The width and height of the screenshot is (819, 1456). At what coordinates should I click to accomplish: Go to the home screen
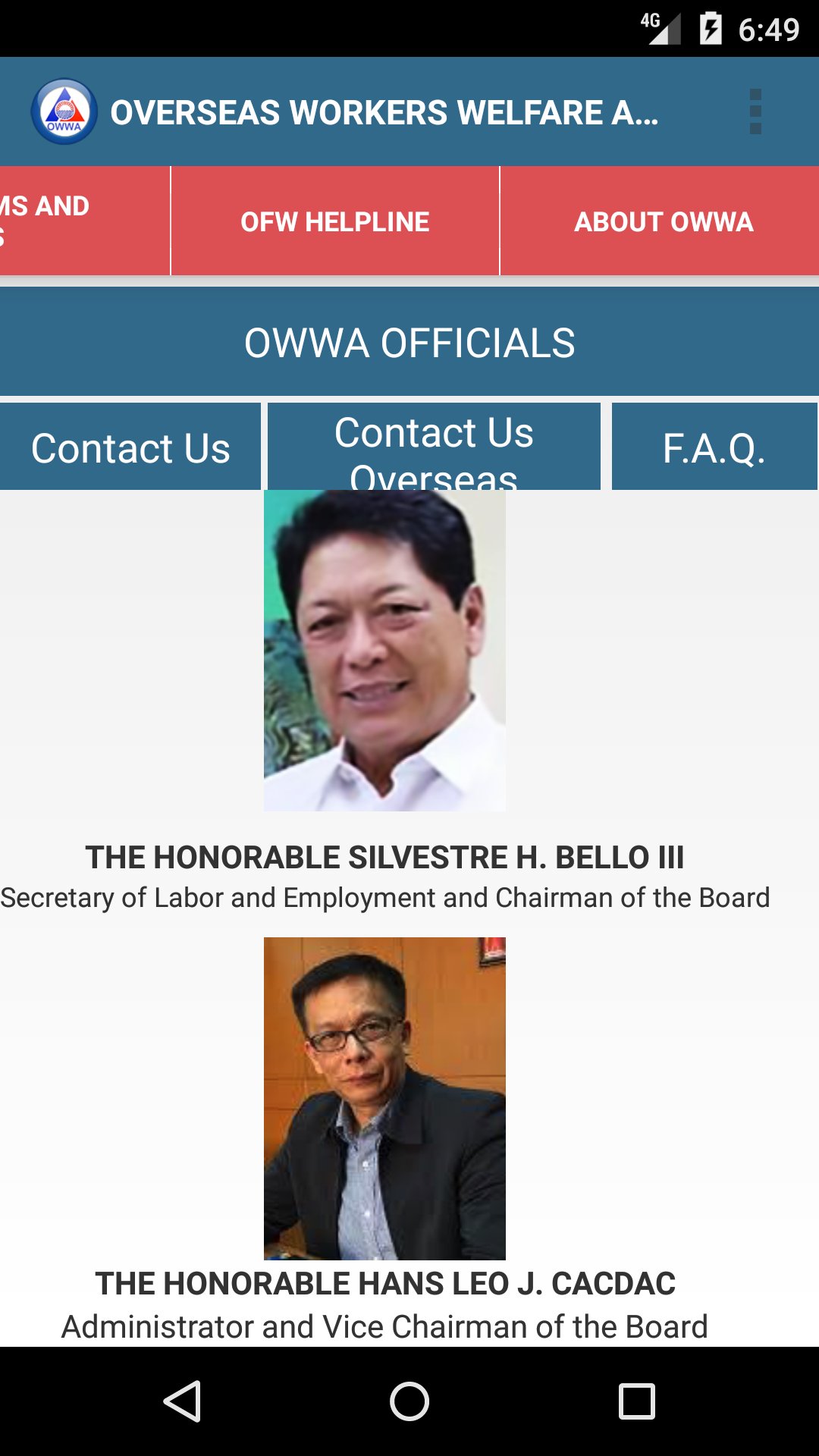[x=409, y=1401]
